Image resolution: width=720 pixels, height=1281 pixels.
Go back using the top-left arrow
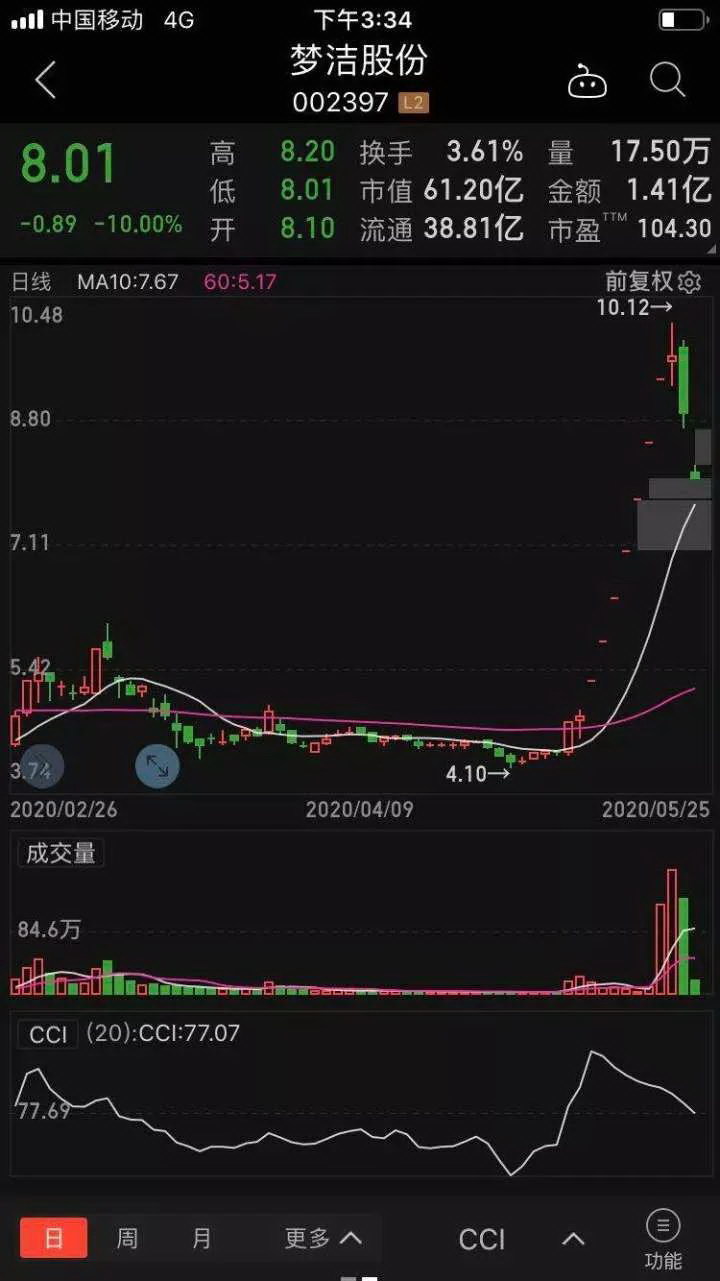[45, 80]
